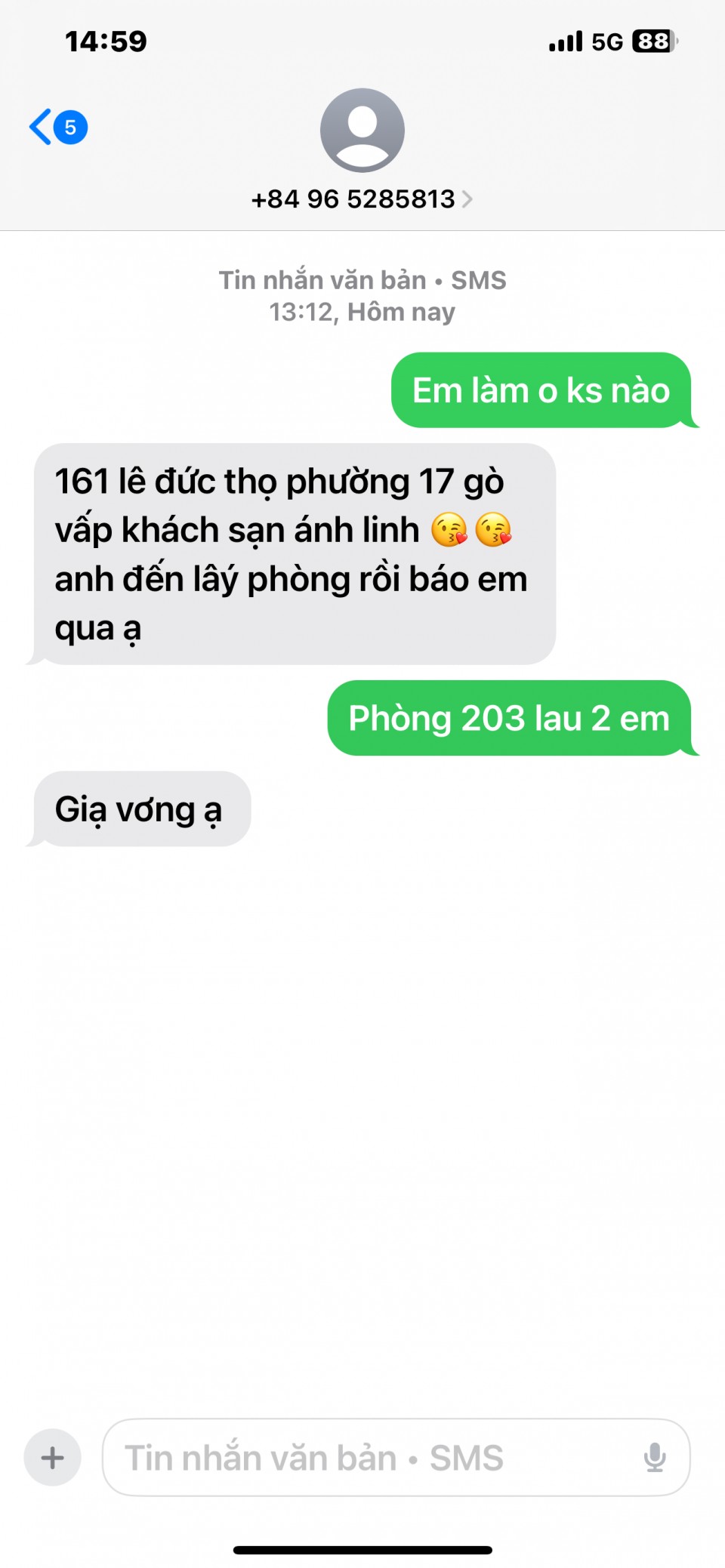Open contact details for +84 96 5285813
Screen dimensions: 725x1568
362,199
